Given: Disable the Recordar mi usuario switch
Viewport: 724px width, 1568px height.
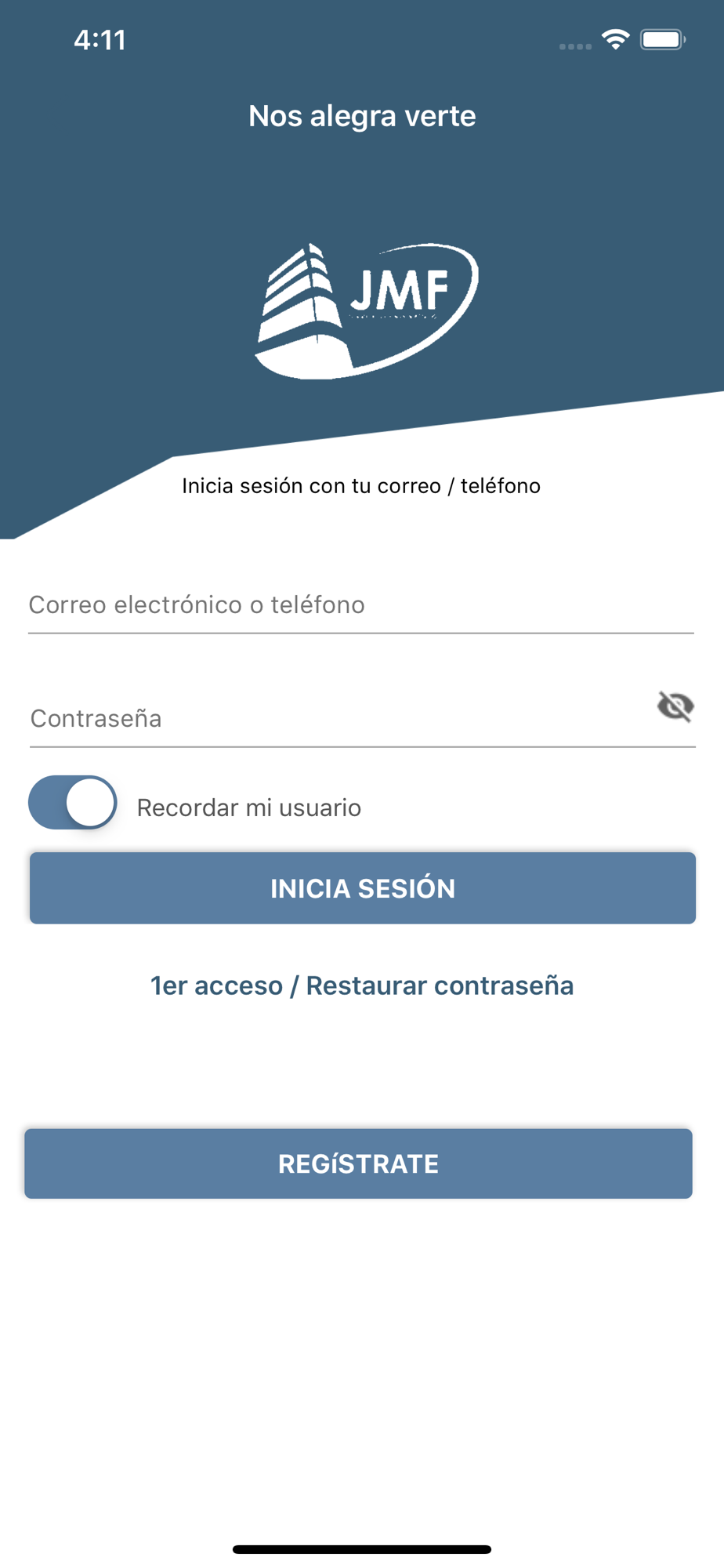Looking at the screenshot, I should [x=73, y=803].
